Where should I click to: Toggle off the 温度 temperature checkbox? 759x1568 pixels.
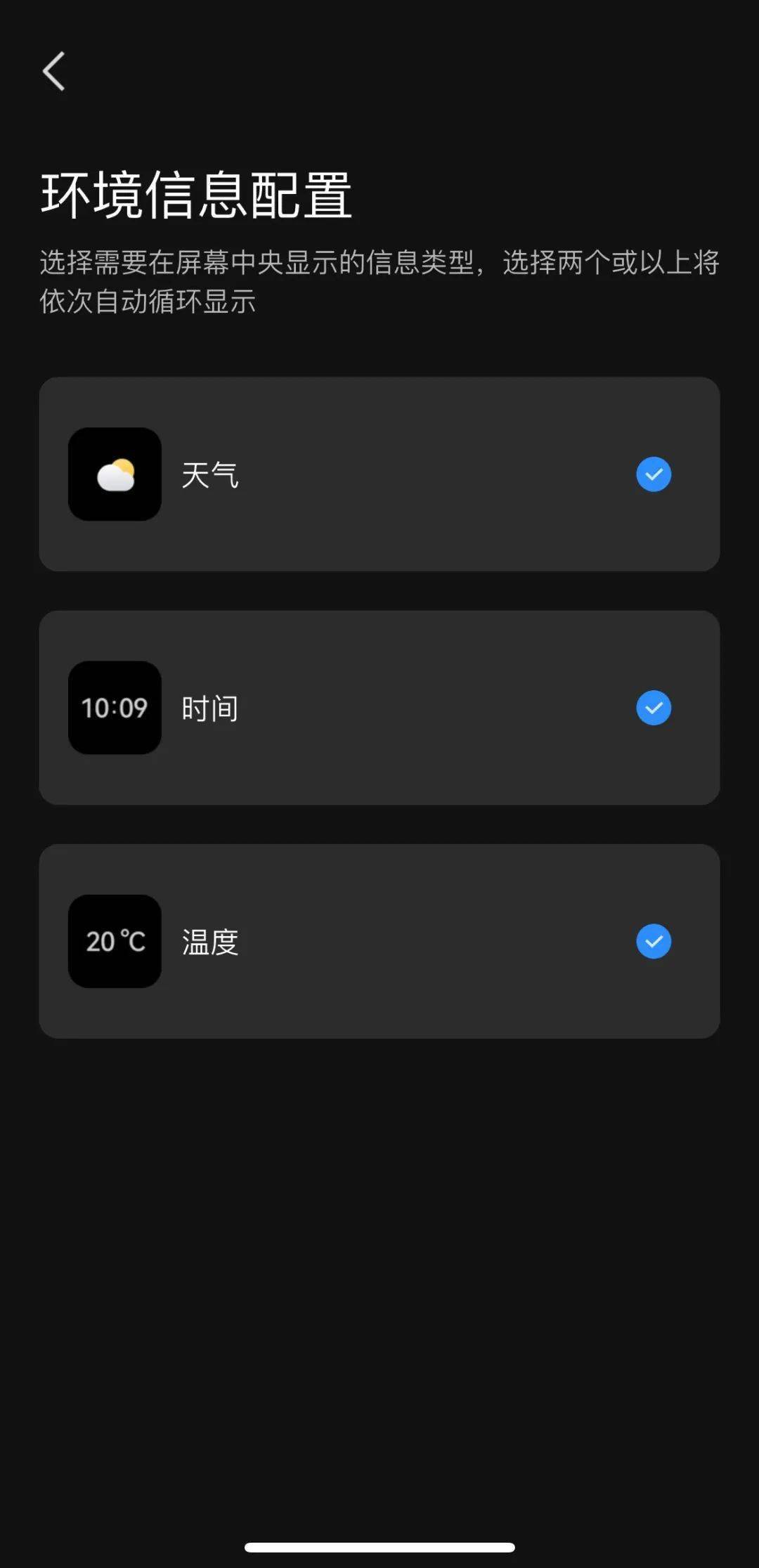[x=654, y=941]
